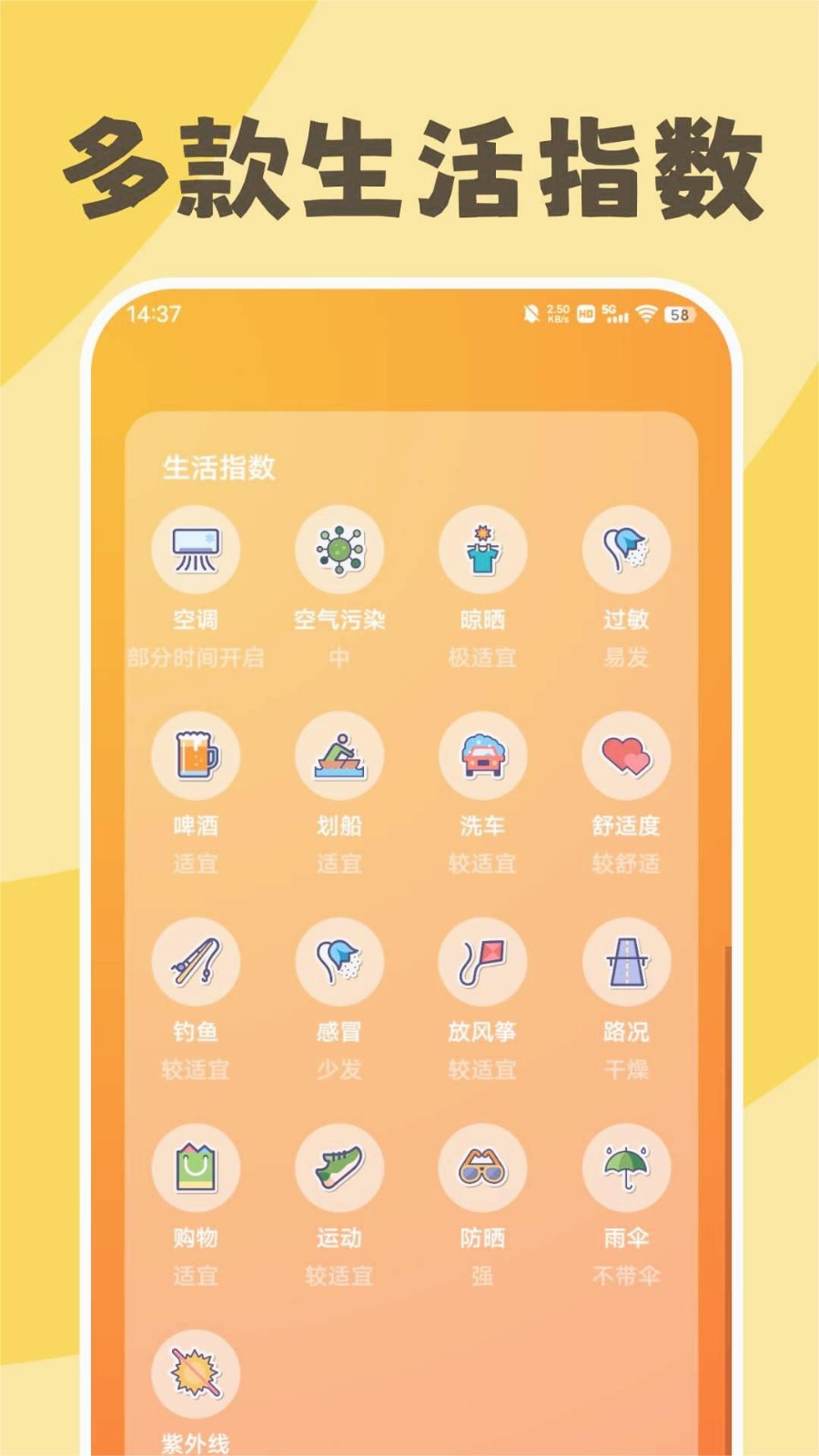Select the 空气污染 air pollution index
Image resolution: width=819 pixels, height=1456 pixels.
pos(339,550)
